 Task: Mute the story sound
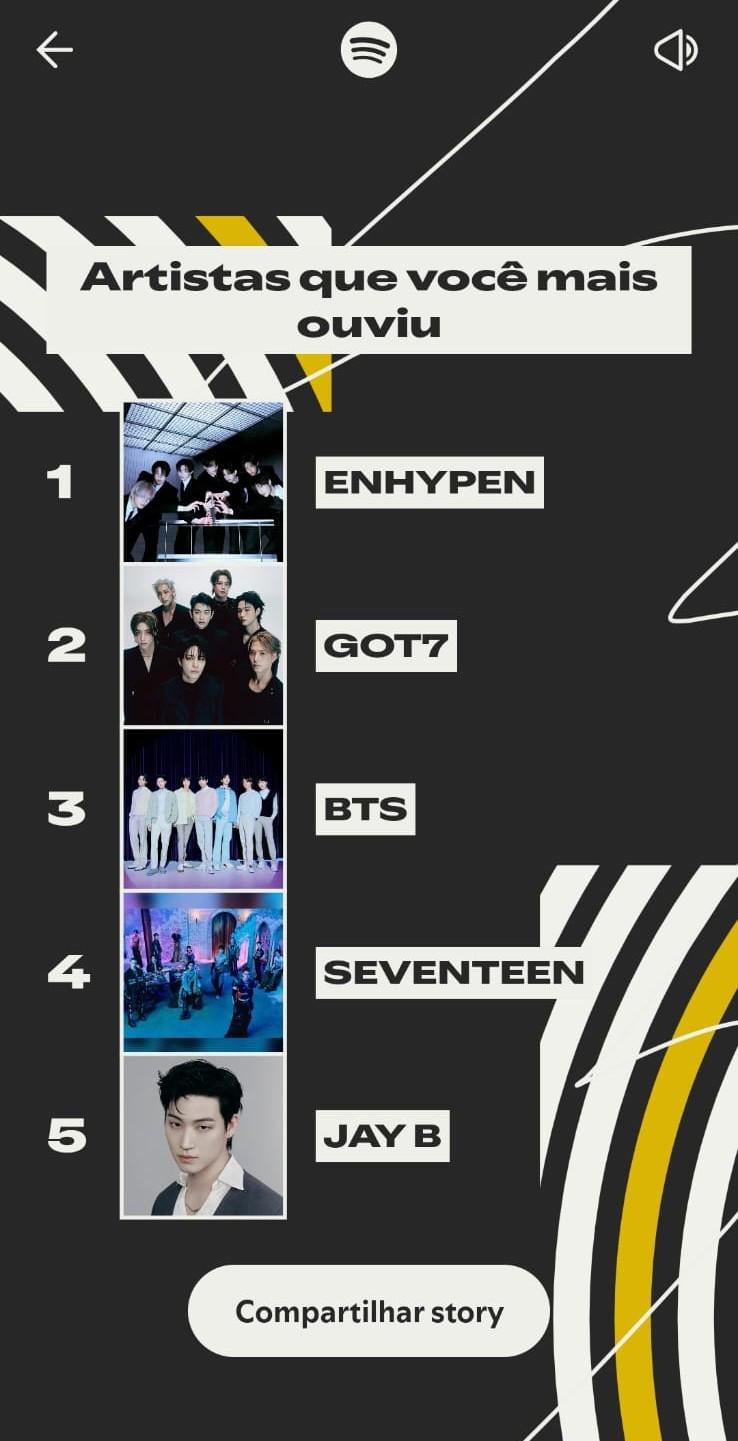tap(676, 50)
